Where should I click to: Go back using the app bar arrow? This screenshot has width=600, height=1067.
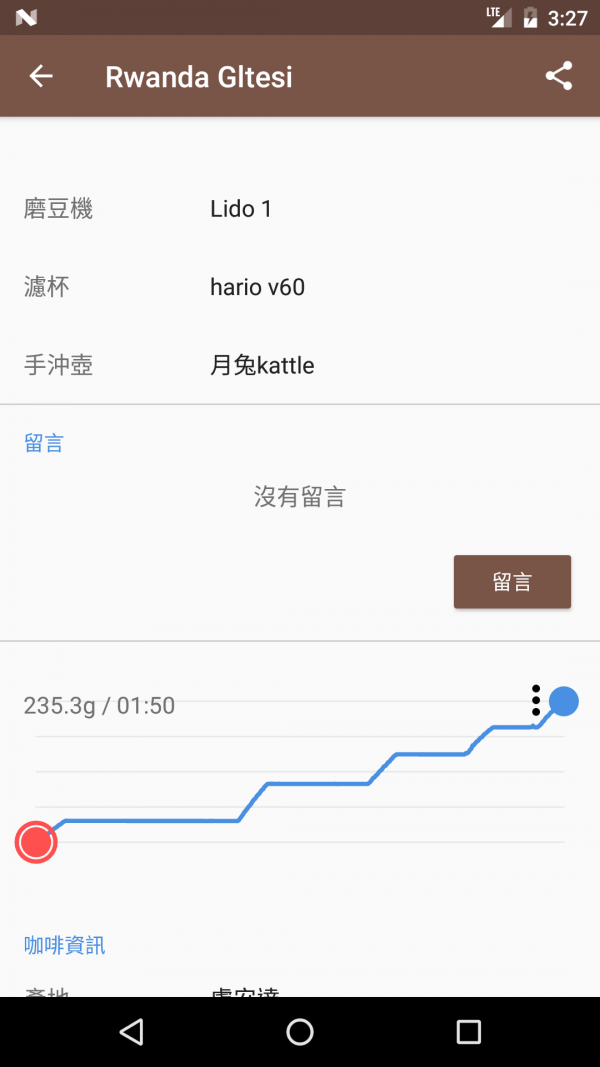pyautogui.click(x=41, y=76)
